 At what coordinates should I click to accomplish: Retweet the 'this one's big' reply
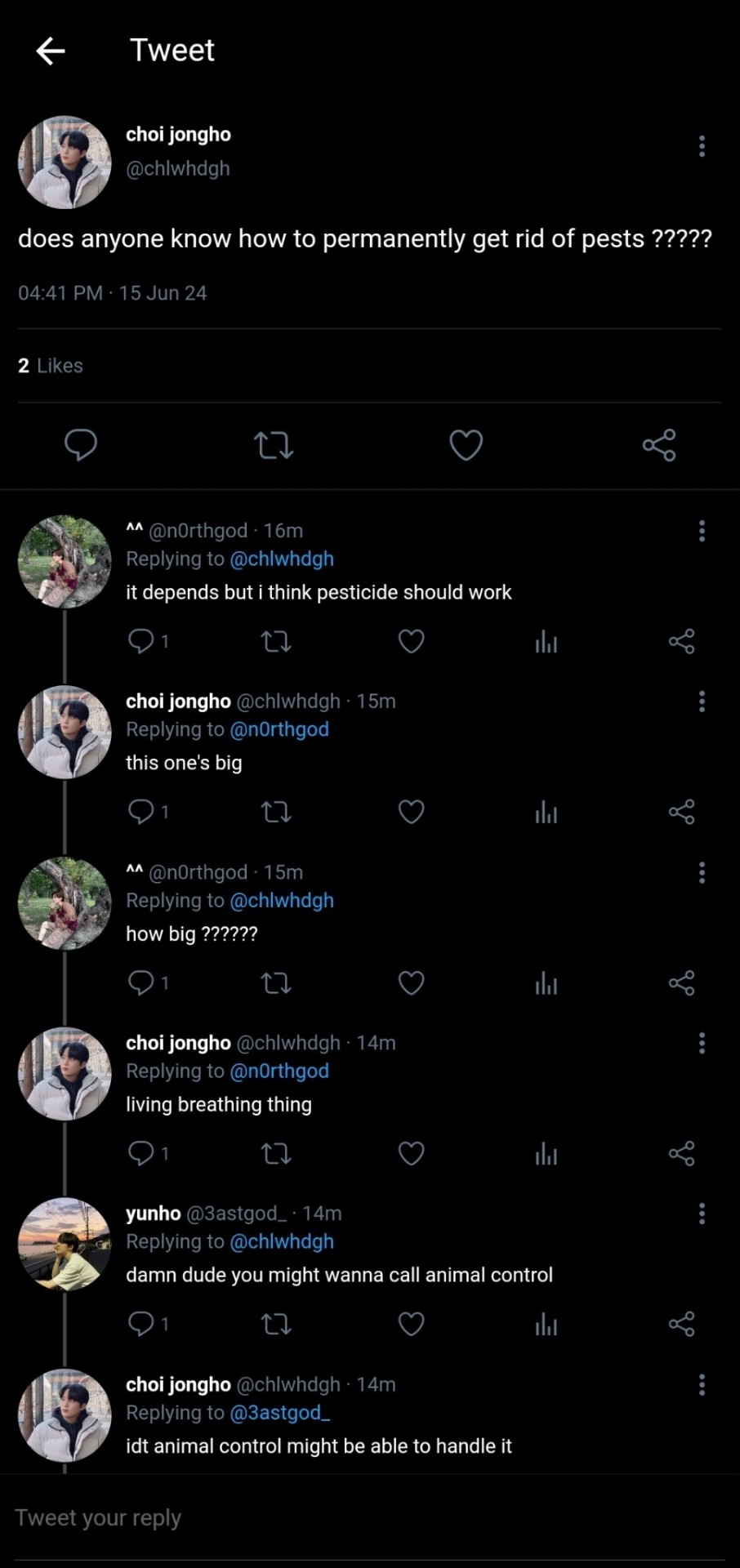coord(276,812)
